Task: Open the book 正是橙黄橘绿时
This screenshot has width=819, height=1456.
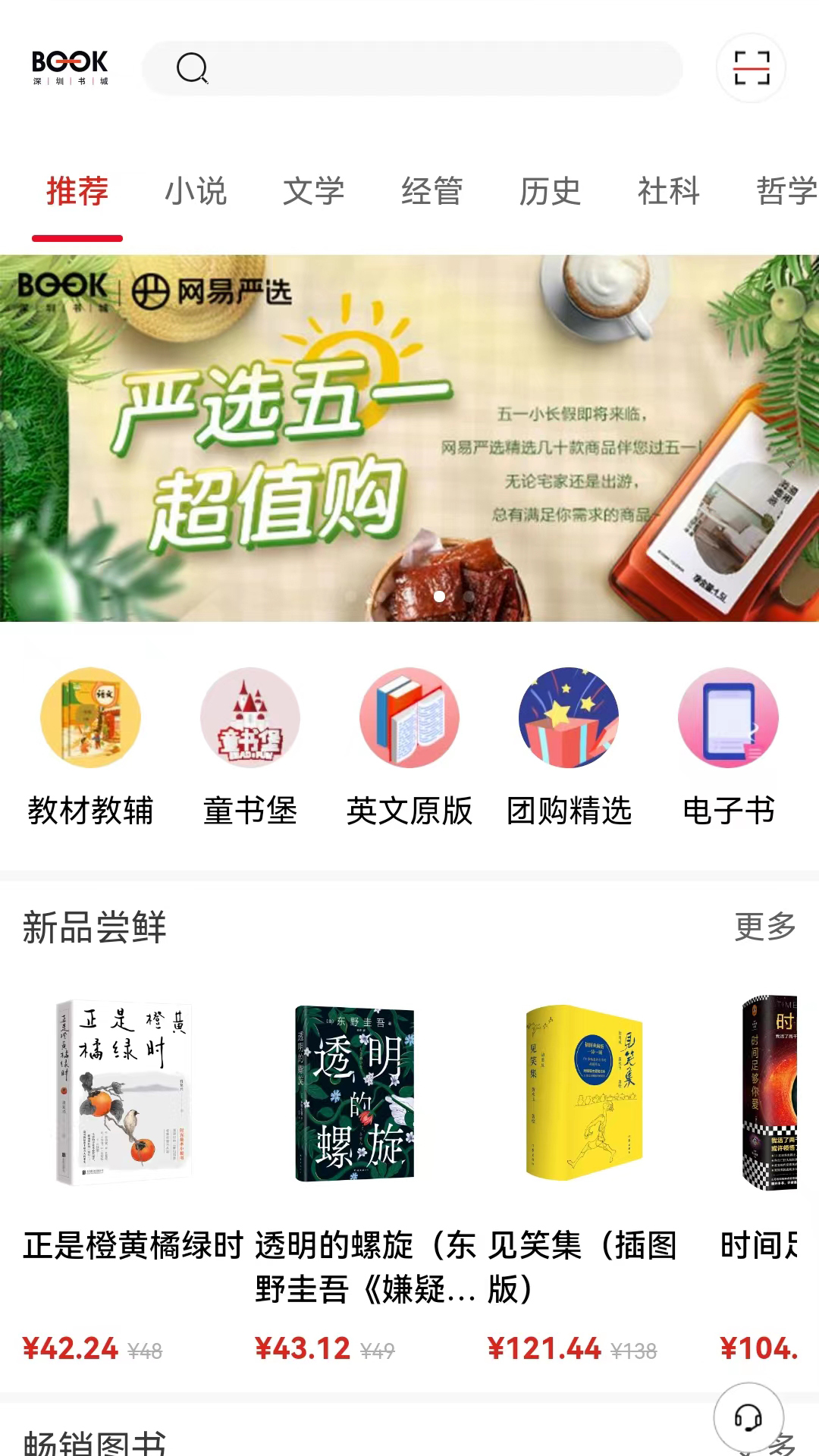Action: 125,1092
